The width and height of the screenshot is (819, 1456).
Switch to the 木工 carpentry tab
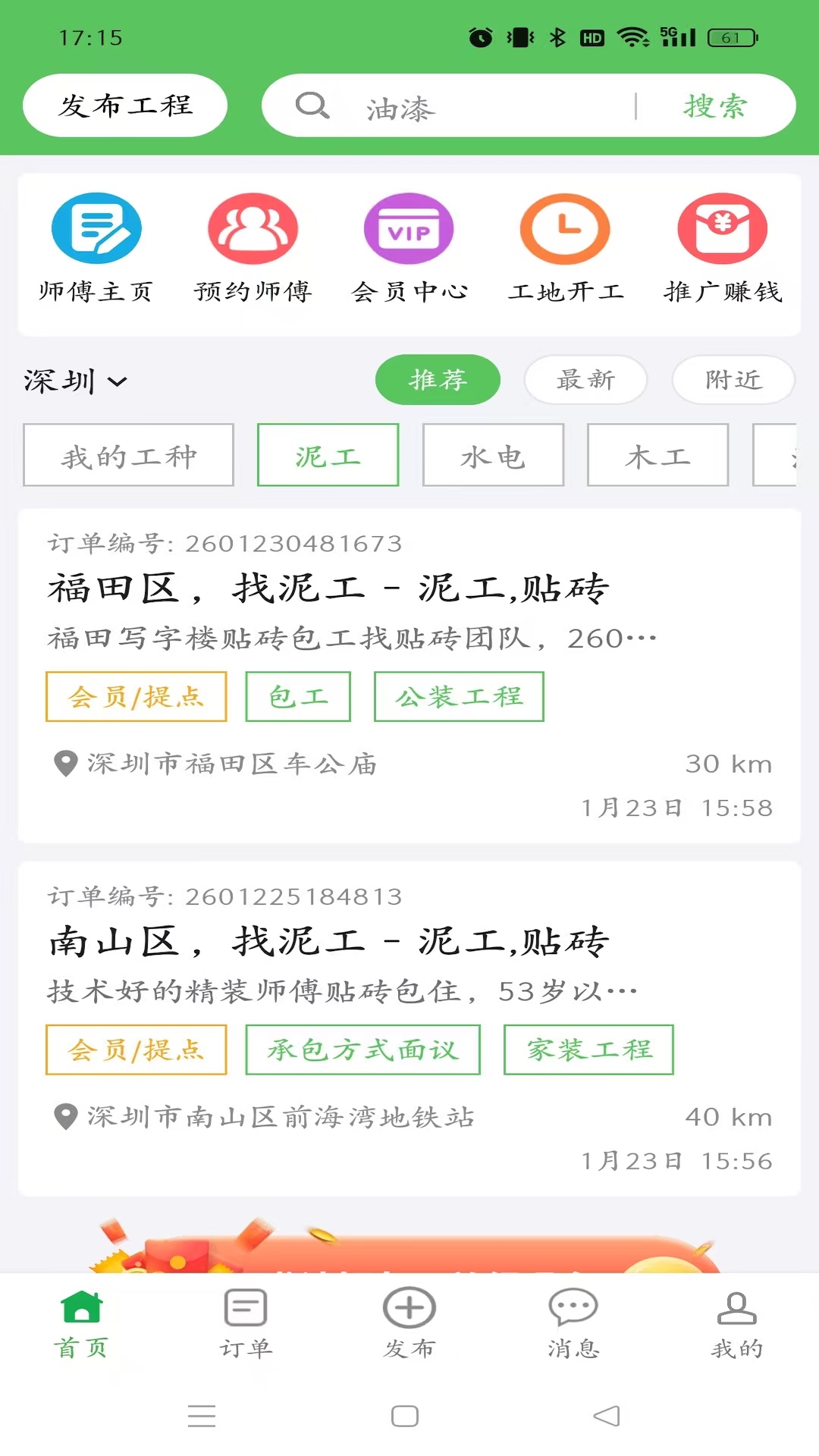657,455
